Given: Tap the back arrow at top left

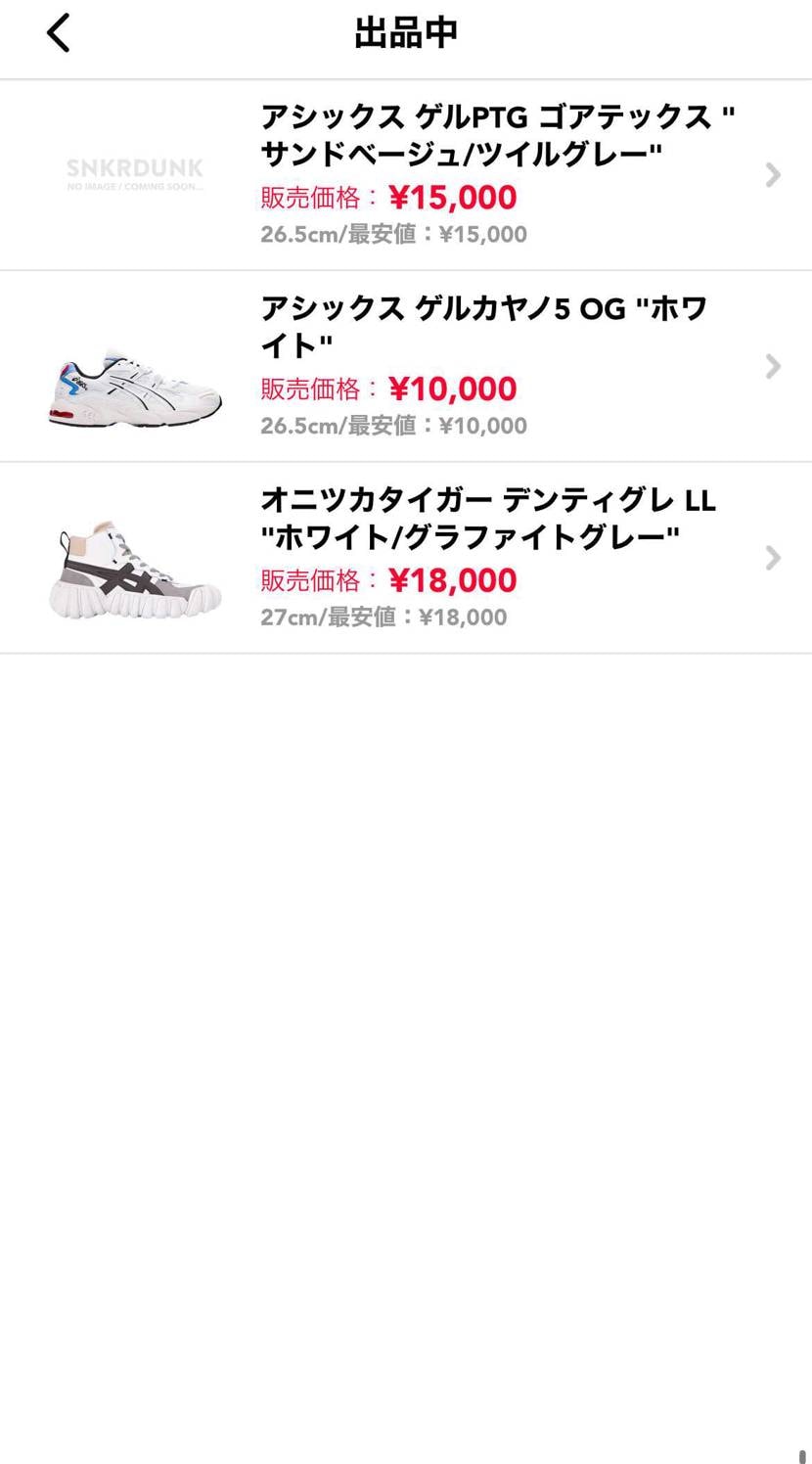Looking at the screenshot, I should coord(57,30).
